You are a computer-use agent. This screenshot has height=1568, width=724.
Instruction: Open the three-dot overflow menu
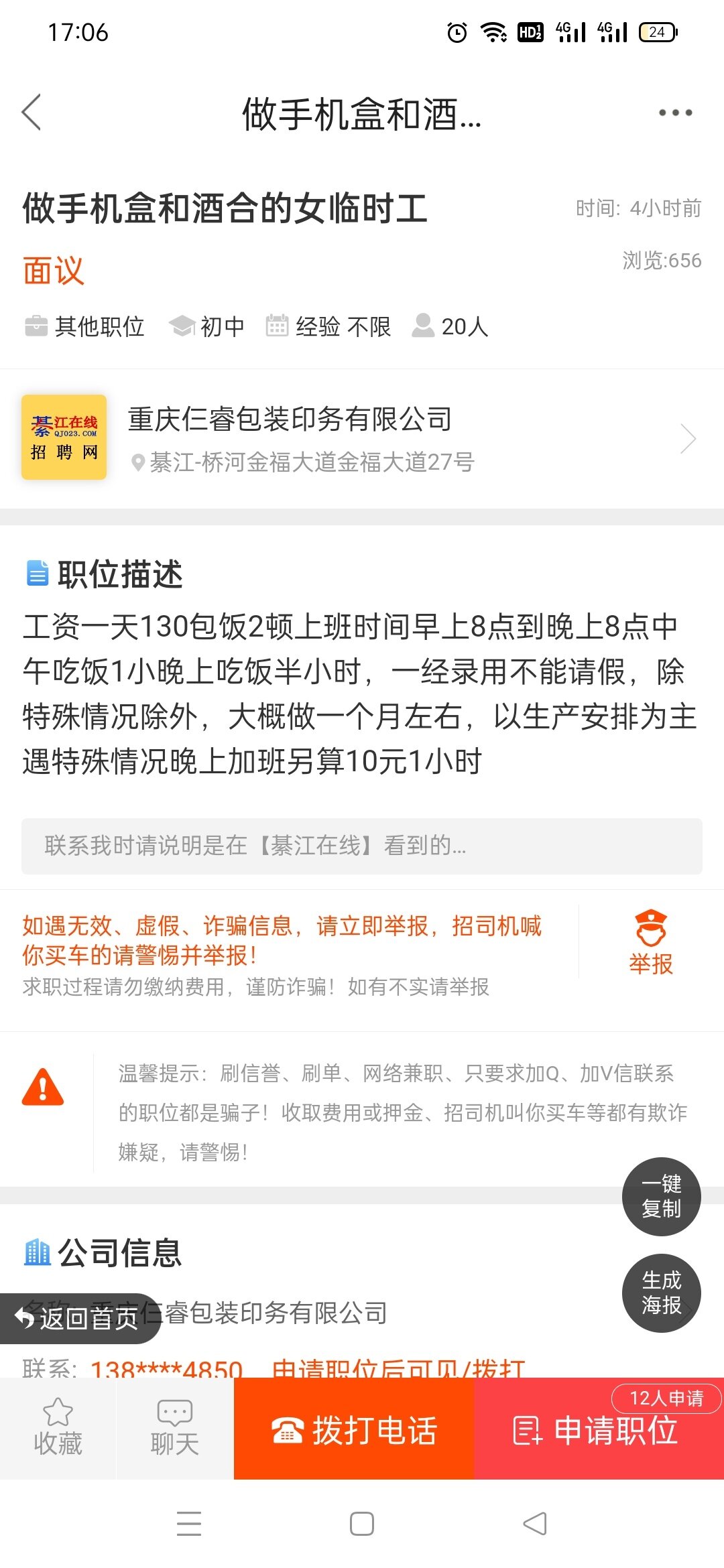coord(675,113)
